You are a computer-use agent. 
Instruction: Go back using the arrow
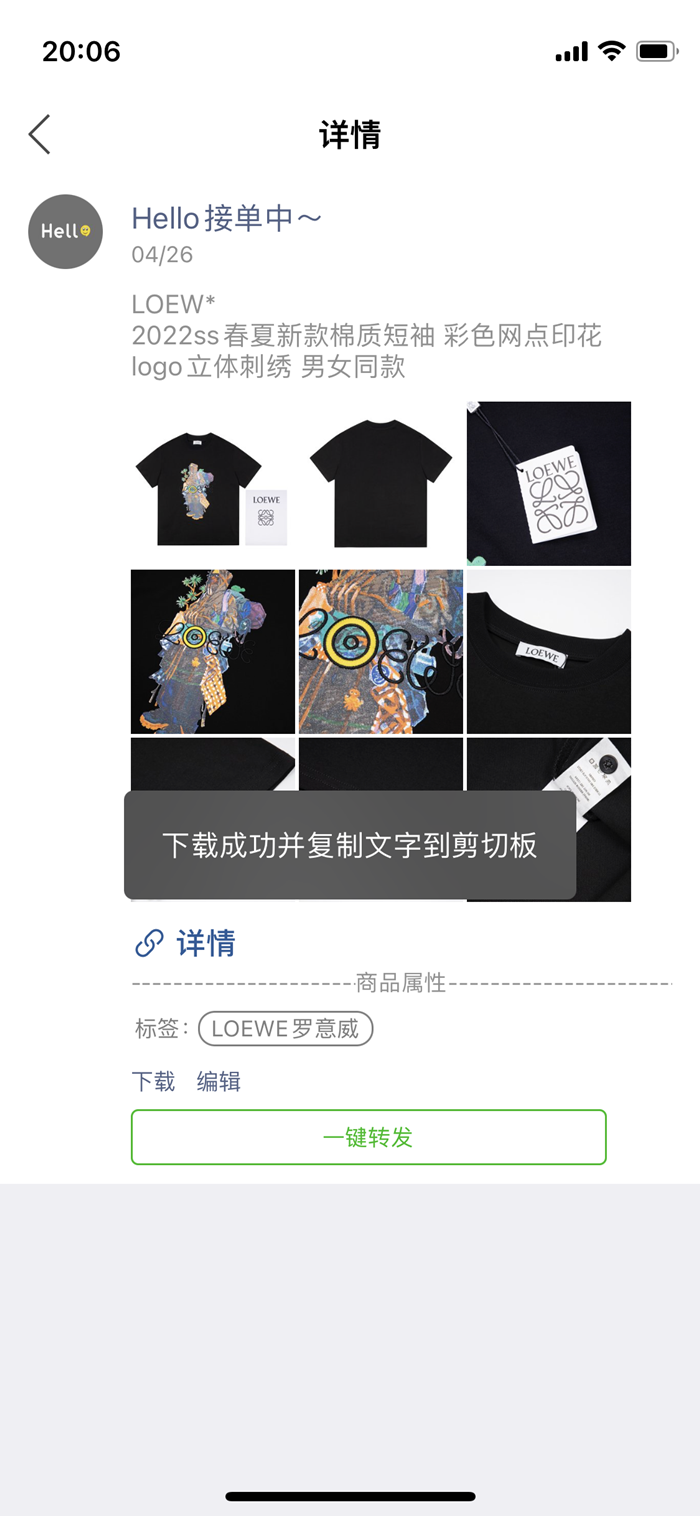point(40,134)
